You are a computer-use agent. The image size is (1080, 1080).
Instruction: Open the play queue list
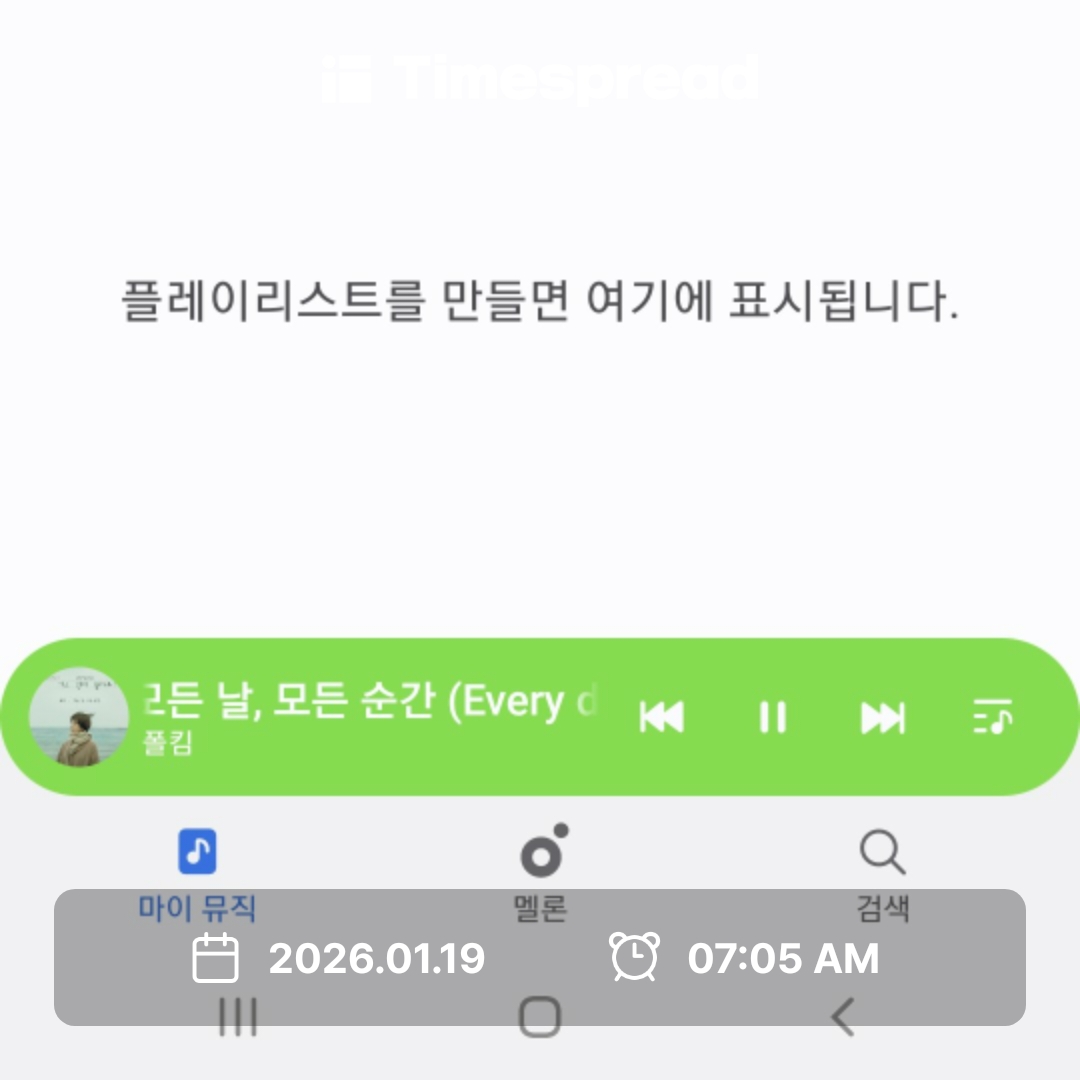coord(992,717)
